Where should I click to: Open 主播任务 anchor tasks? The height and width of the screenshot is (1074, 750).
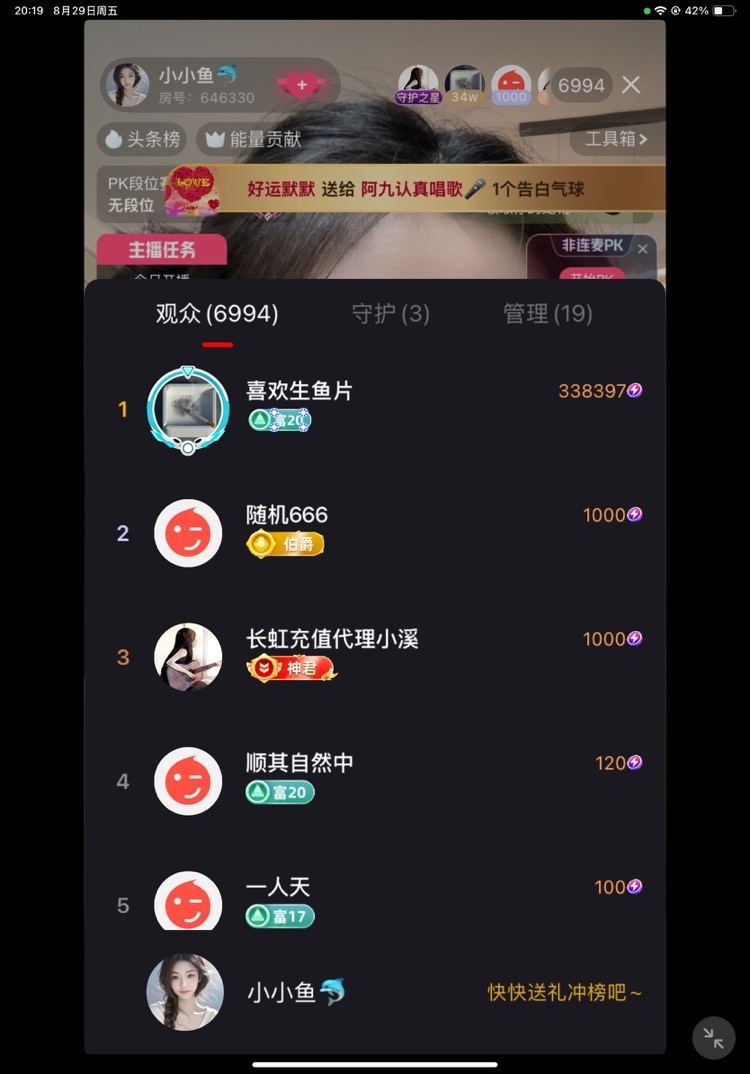coord(161,249)
